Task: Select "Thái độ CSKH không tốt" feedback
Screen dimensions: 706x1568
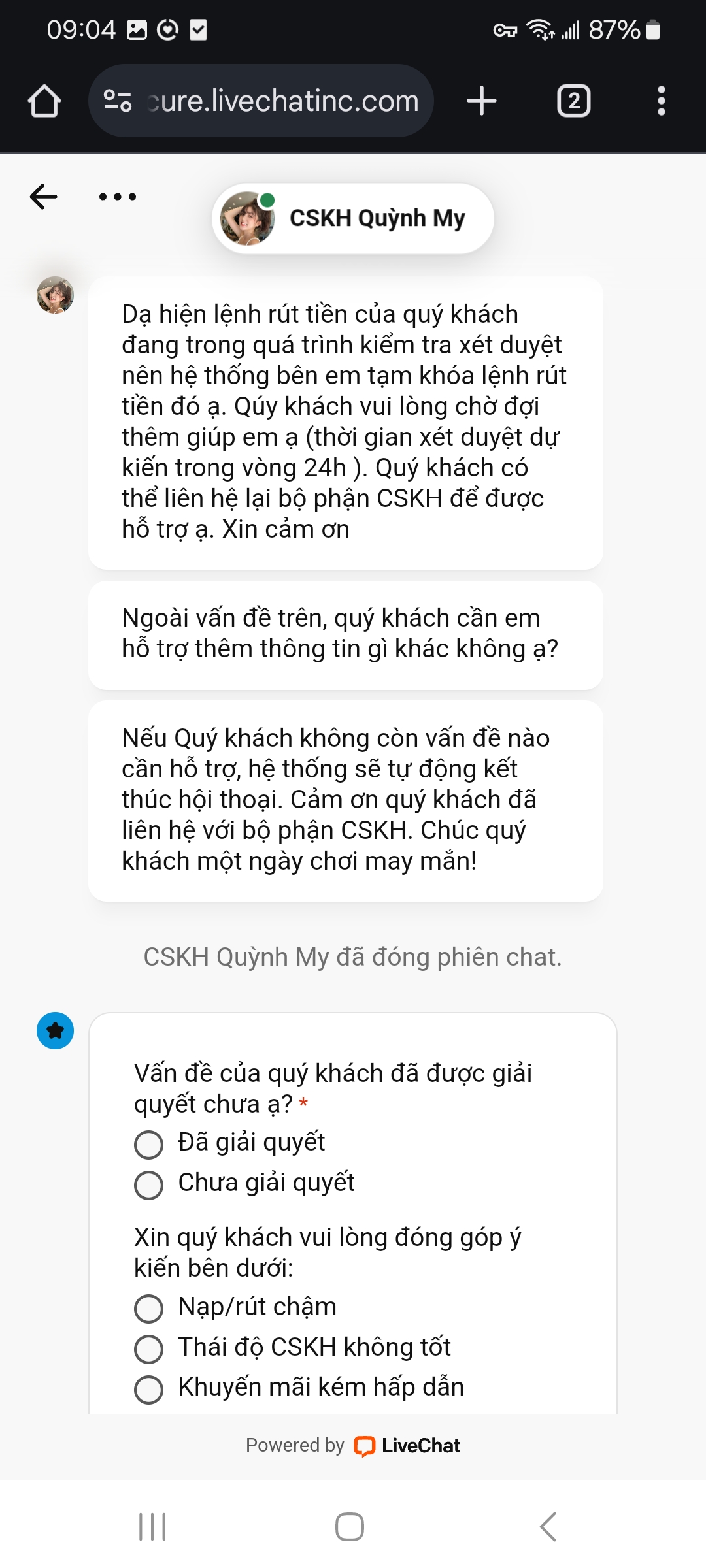Action: pos(149,1349)
